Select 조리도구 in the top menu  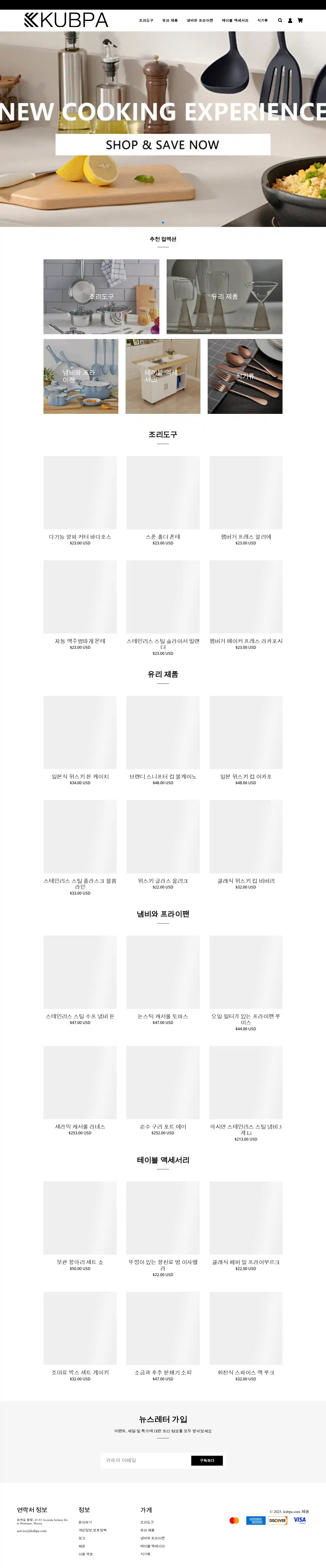click(146, 20)
